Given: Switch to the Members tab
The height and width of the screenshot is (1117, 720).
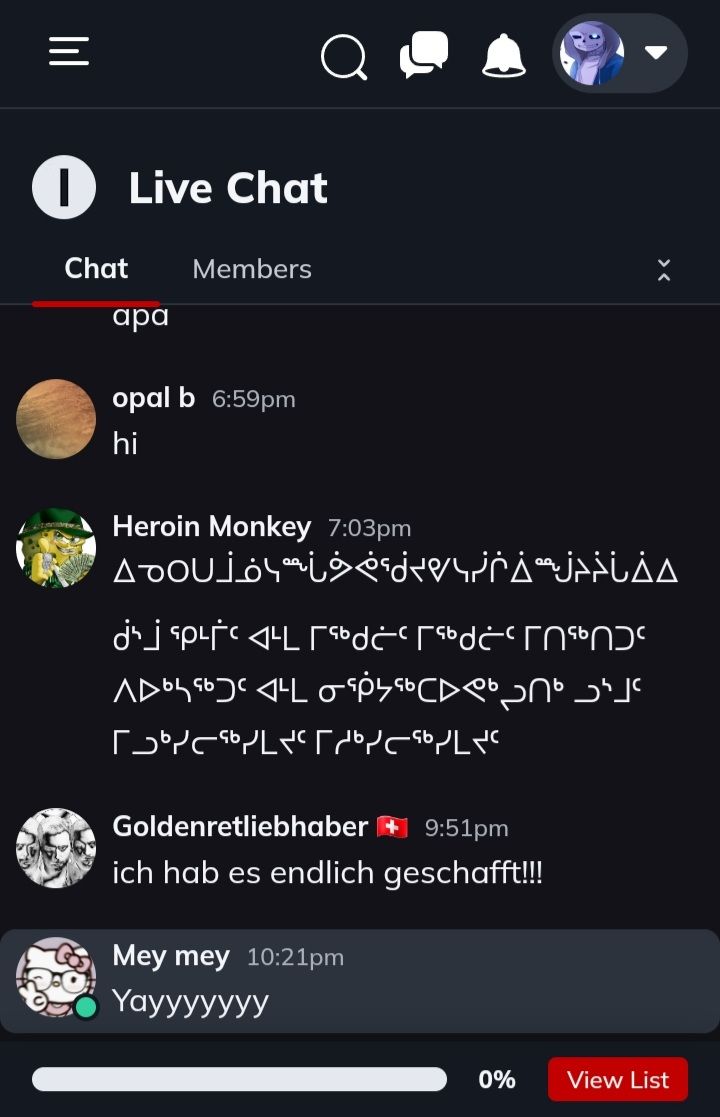Looking at the screenshot, I should 252,269.
